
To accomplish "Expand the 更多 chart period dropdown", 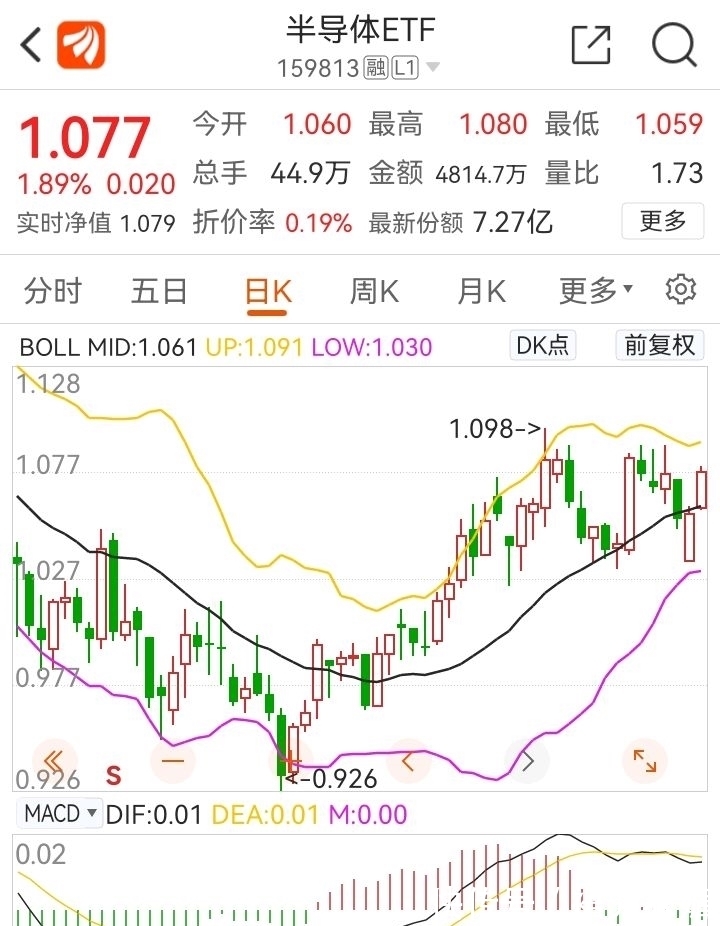I will (x=595, y=291).
